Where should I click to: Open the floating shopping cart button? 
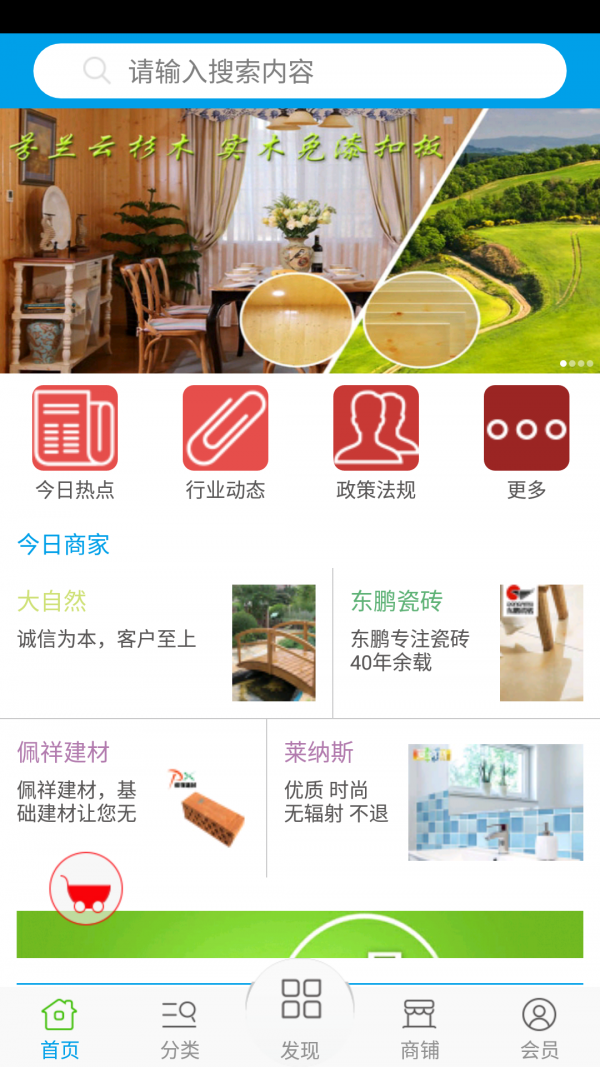[x=86, y=888]
